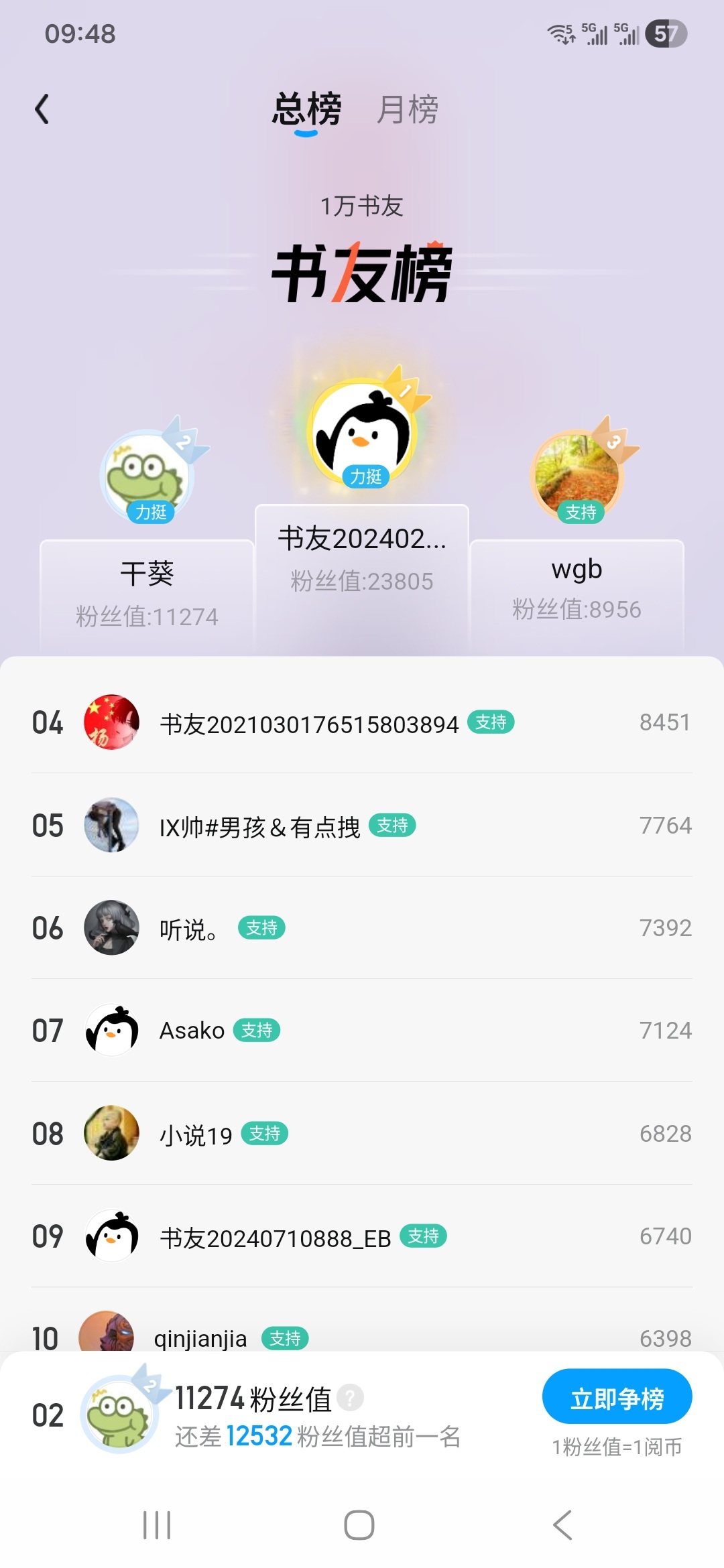Open rank 10 user qinjianjia
The height and width of the screenshot is (1568, 724).
pos(200,1338)
